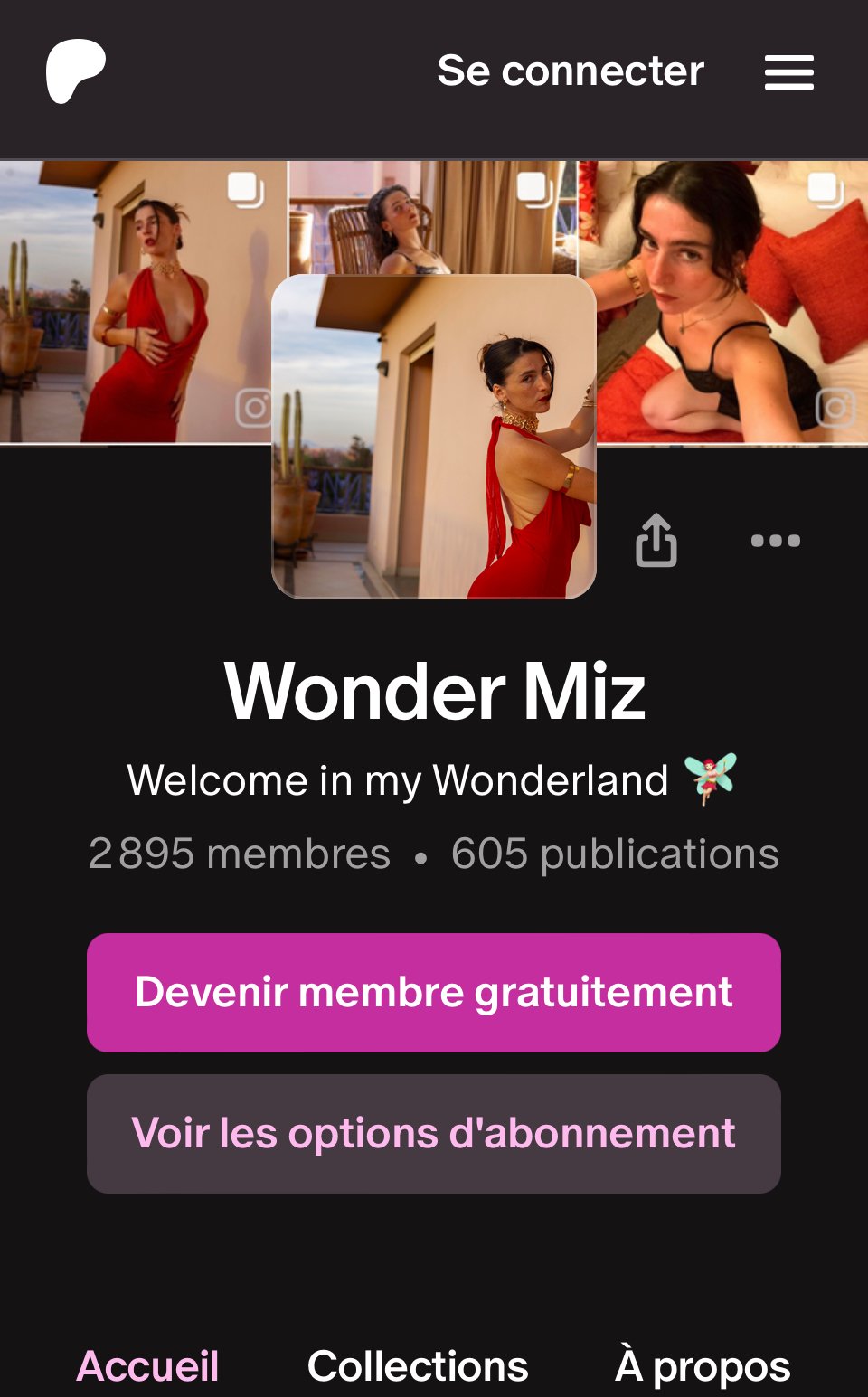Open the three-dot overflow menu

tap(775, 541)
